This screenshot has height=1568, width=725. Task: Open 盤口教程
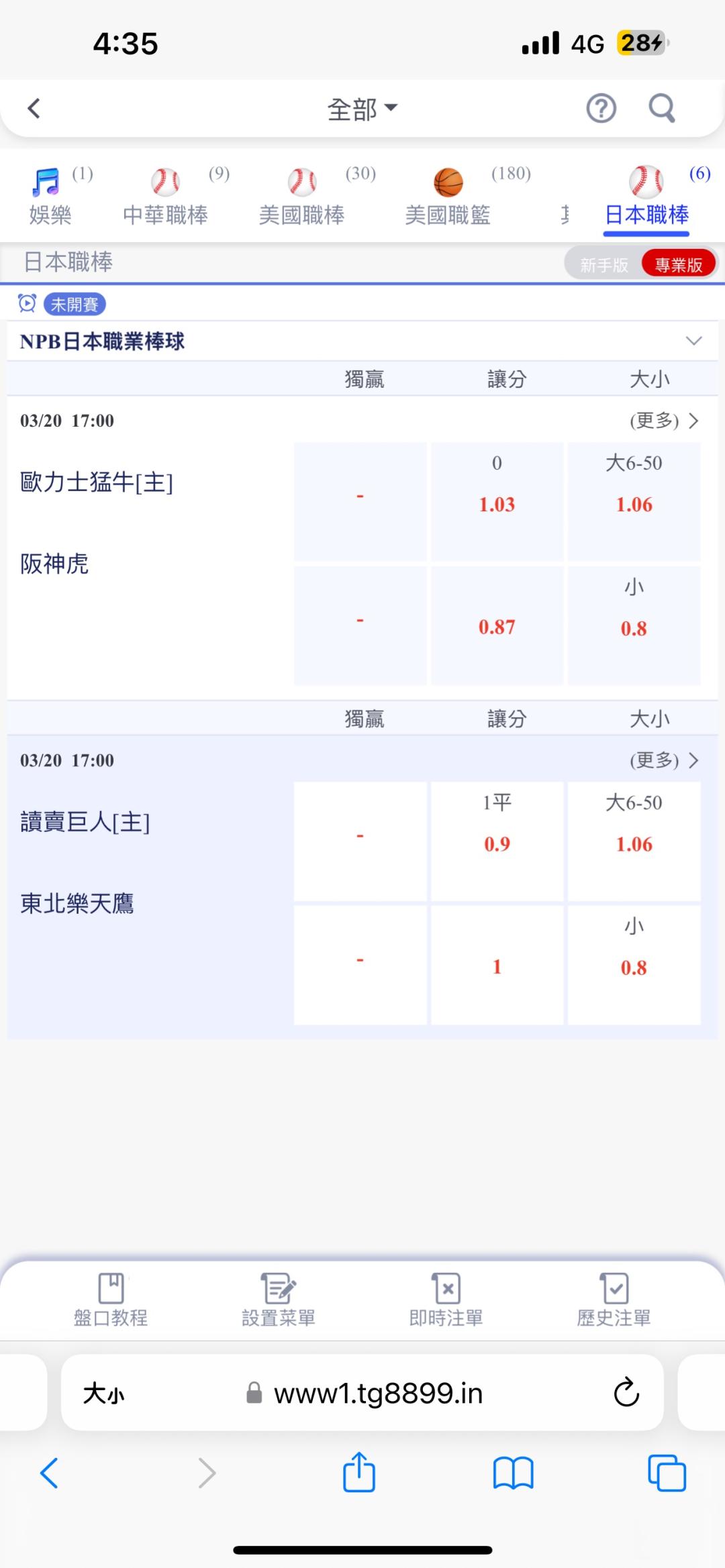click(111, 1300)
